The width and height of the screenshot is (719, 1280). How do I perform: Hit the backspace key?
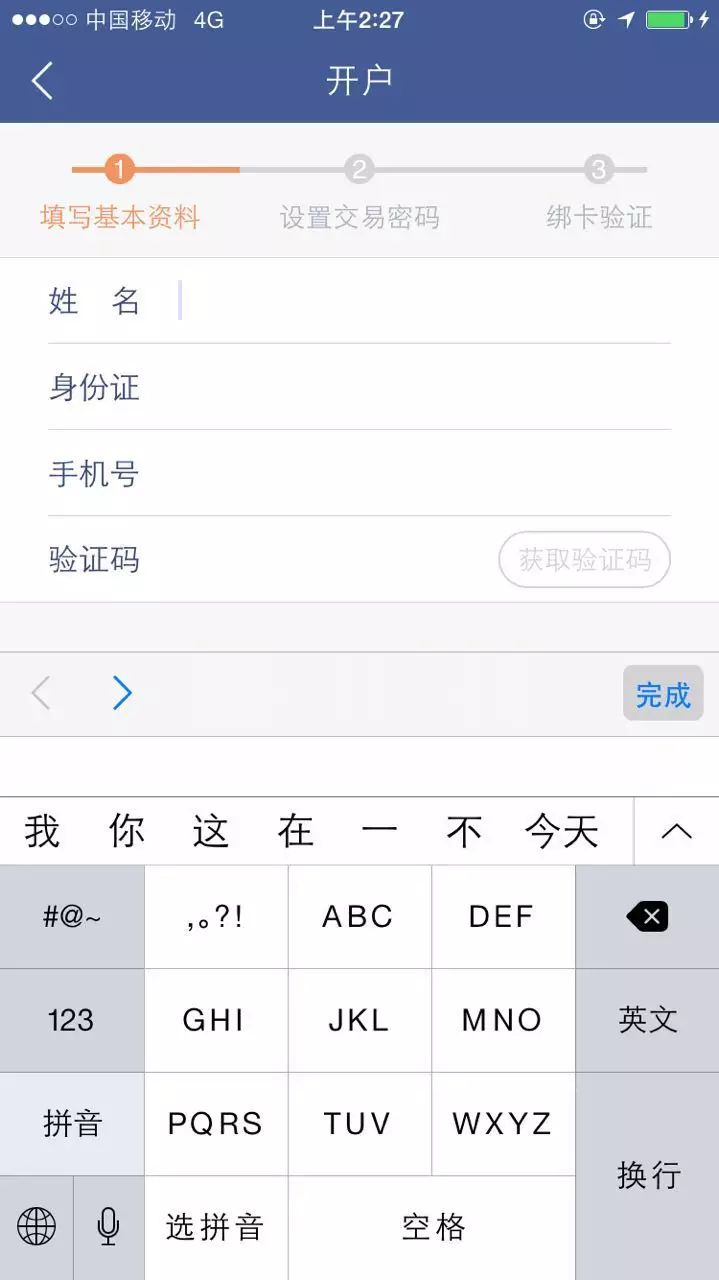coord(648,916)
